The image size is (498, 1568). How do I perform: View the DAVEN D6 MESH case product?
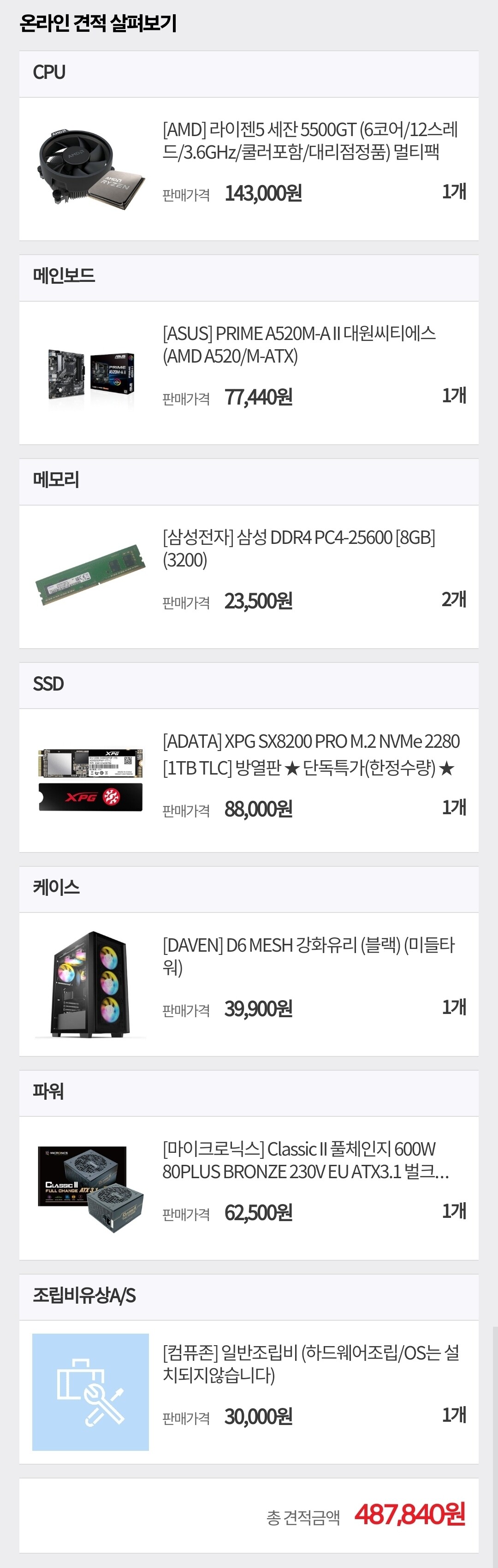point(308,956)
